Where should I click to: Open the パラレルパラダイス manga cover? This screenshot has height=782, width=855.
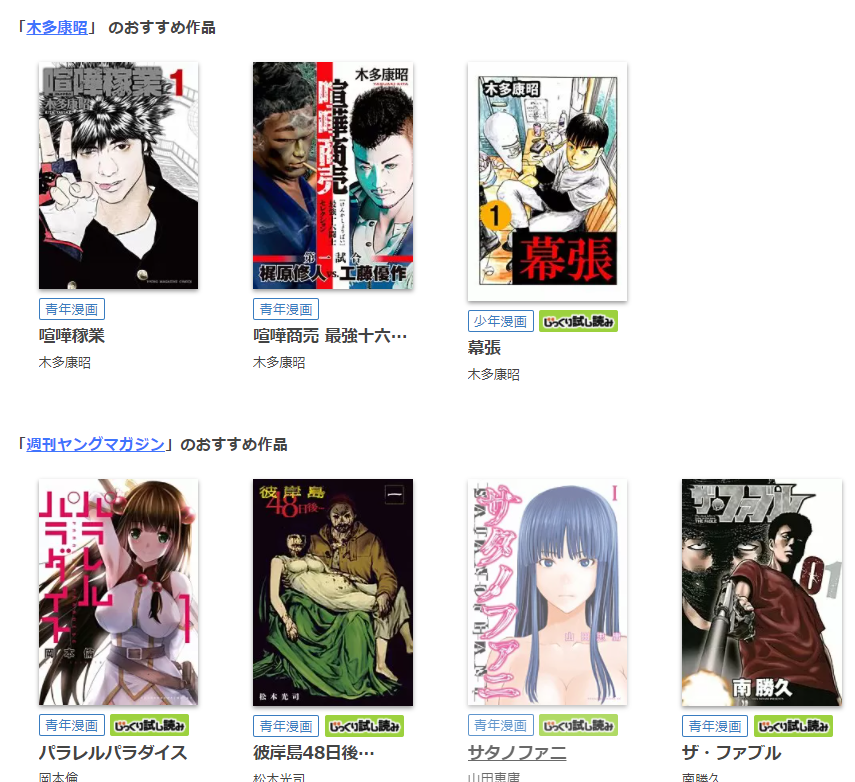[x=118, y=592]
